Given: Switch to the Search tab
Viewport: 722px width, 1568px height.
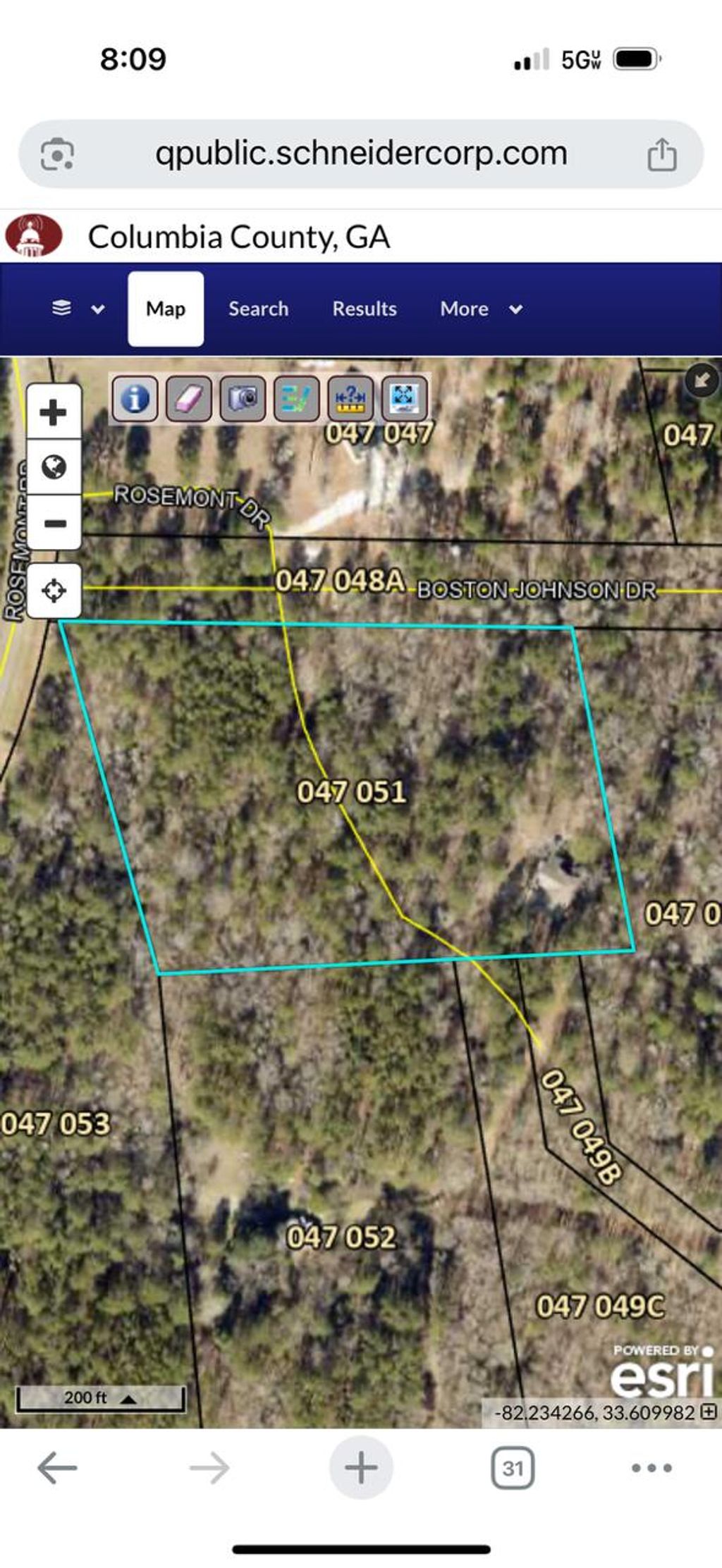Looking at the screenshot, I should point(258,309).
